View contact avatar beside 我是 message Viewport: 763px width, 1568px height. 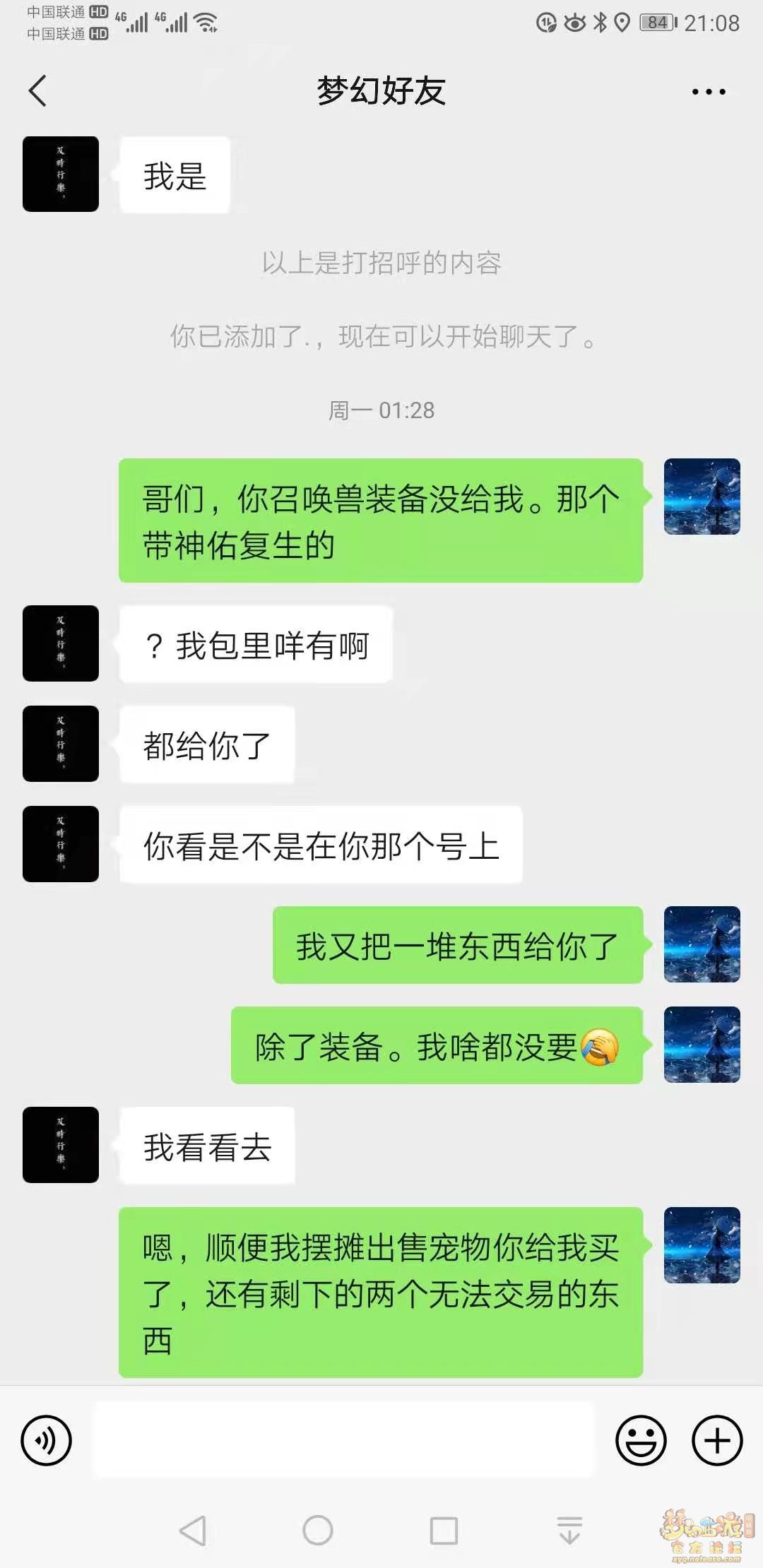[x=61, y=174]
